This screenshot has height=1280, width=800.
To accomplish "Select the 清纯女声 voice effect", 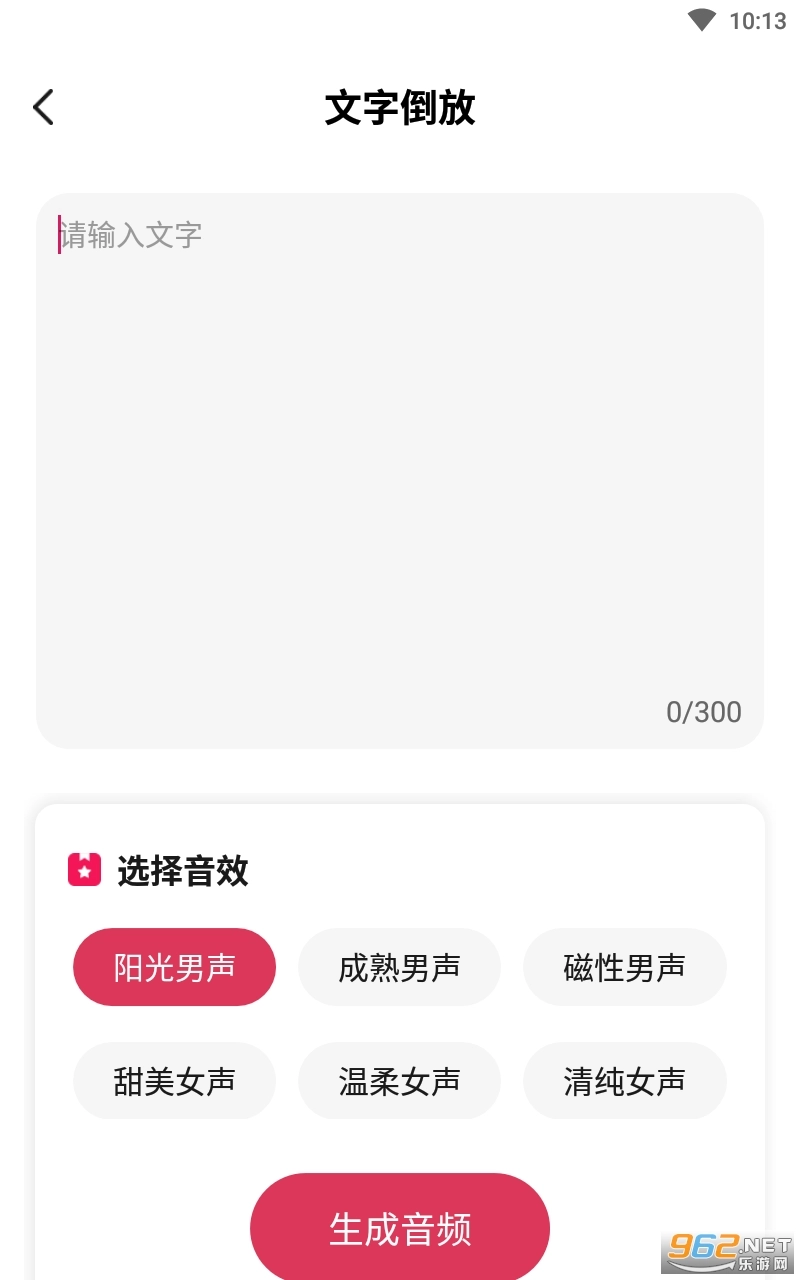I will tap(624, 1081).
